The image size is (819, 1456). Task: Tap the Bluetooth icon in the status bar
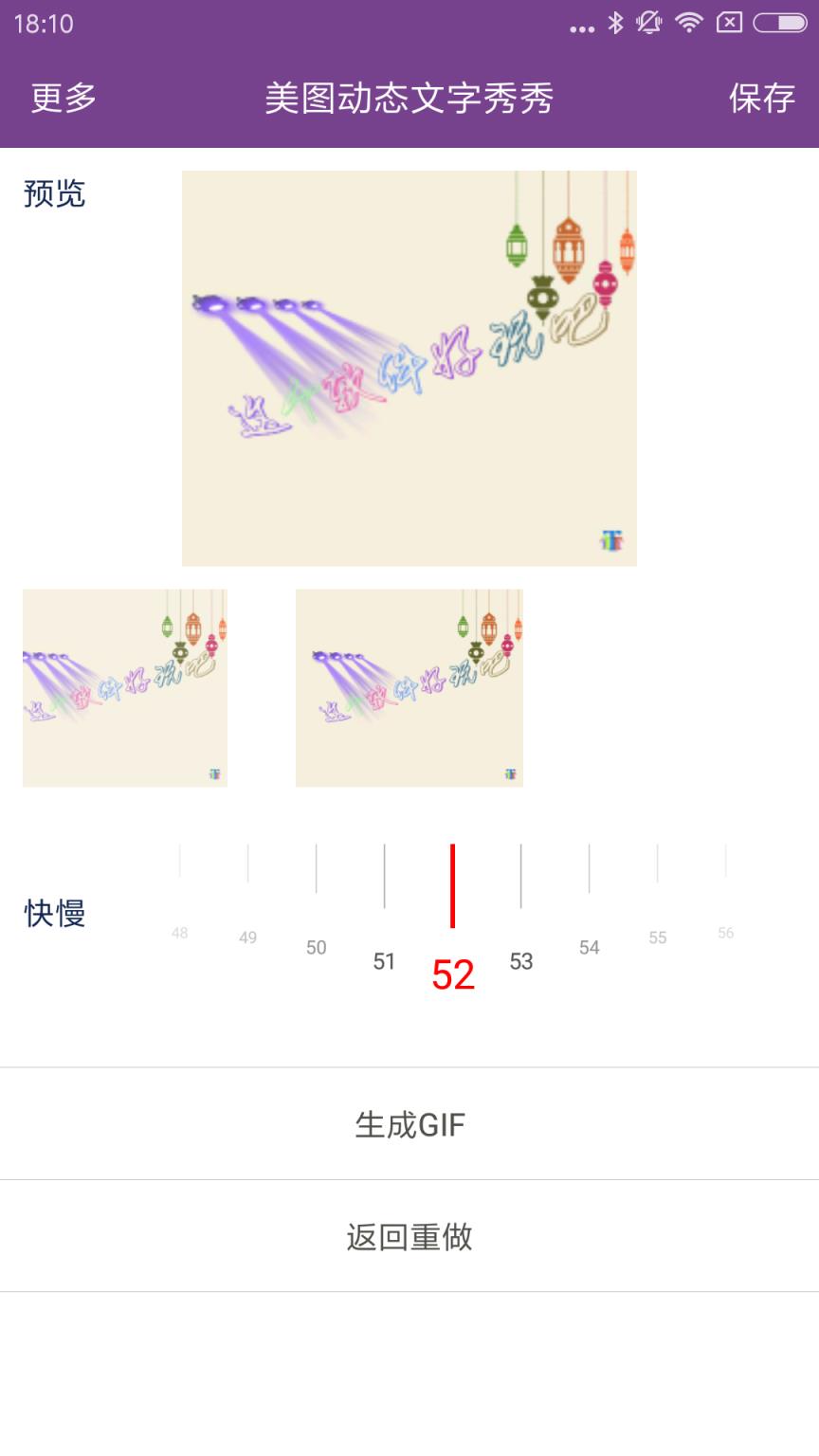(x=616, y=24)
